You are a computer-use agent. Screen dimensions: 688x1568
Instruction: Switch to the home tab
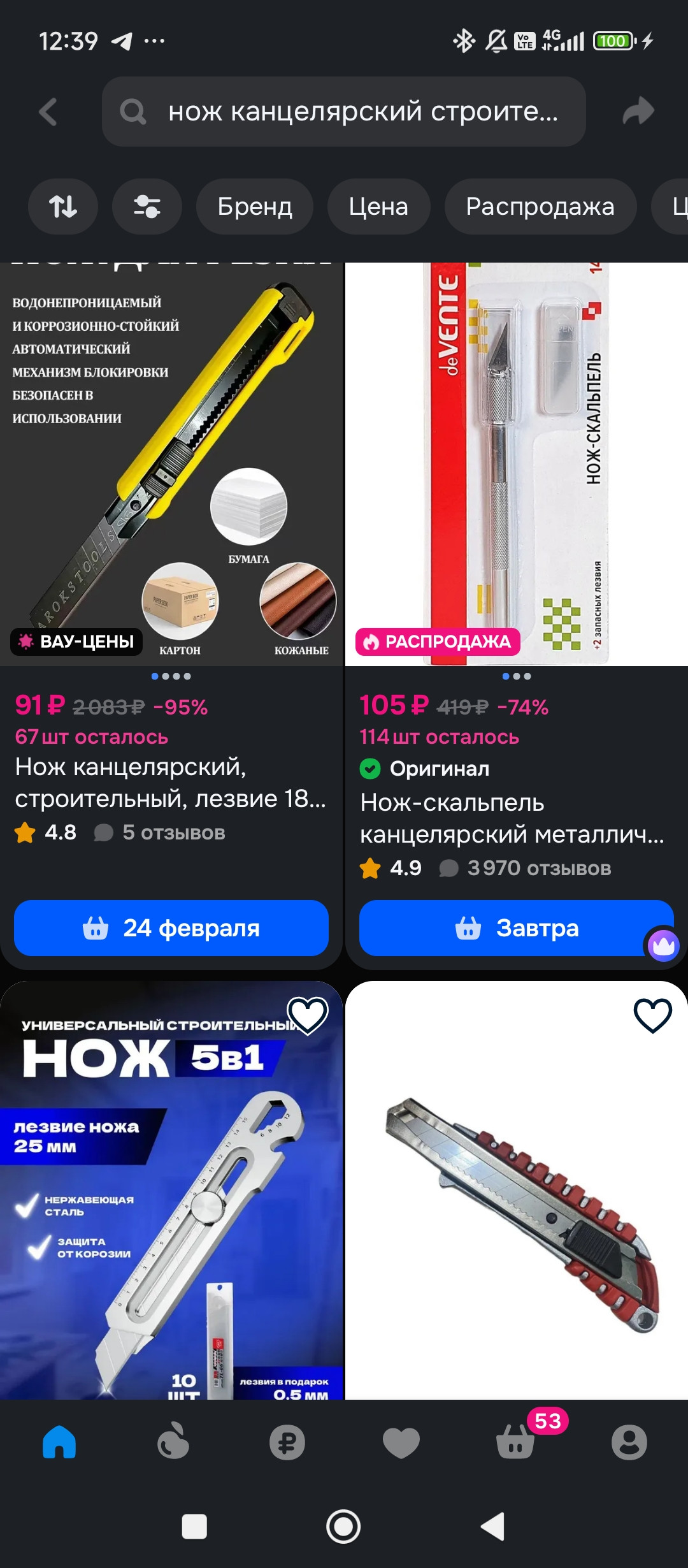click(x=59, y=1442)
